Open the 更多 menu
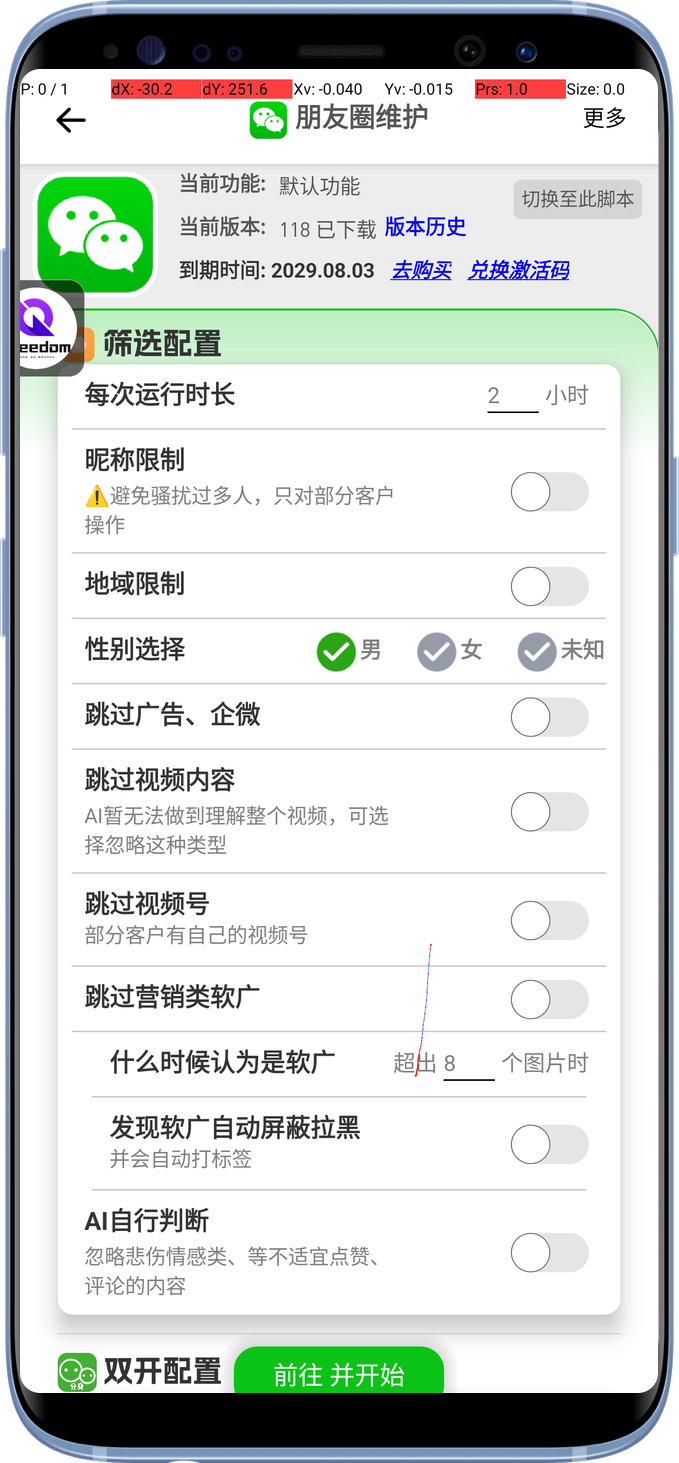Viewport: 679px width, 1463px height. click(x=604, y=118)
